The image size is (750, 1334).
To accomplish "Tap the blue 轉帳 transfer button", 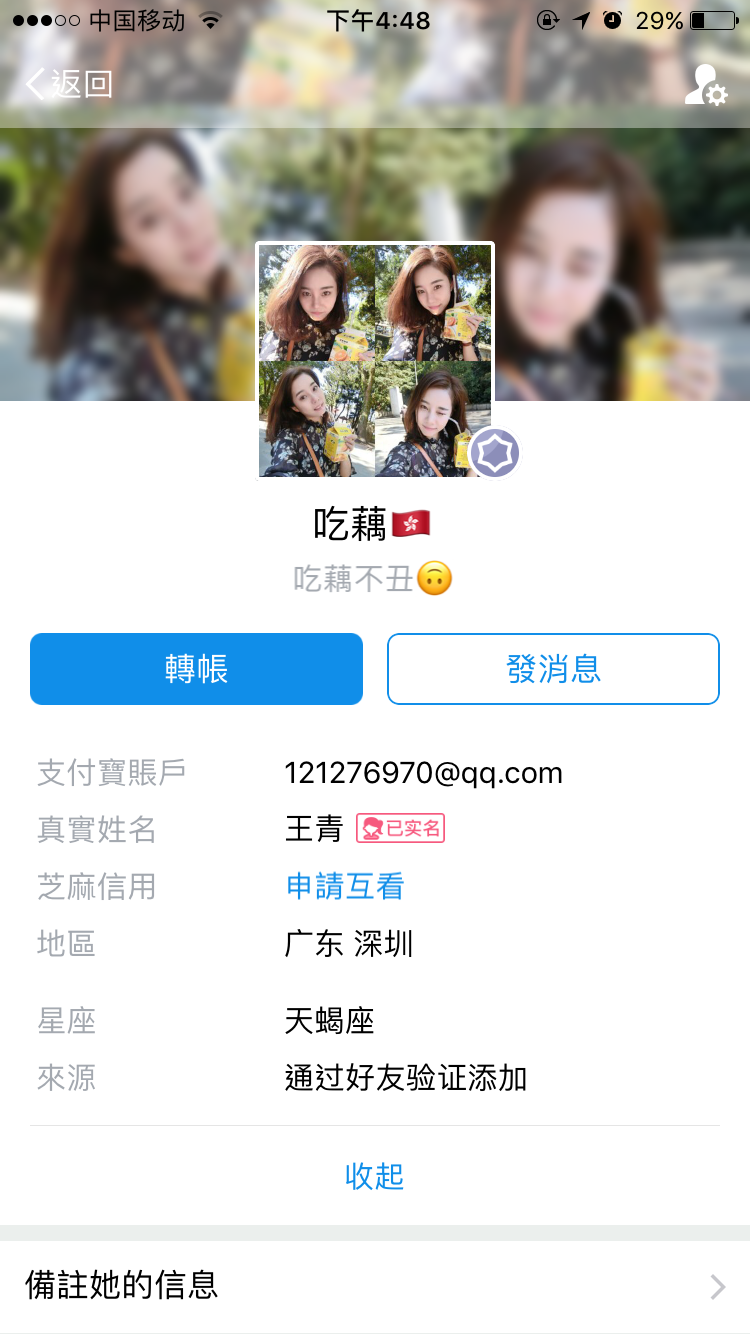I will coord(196,669).
